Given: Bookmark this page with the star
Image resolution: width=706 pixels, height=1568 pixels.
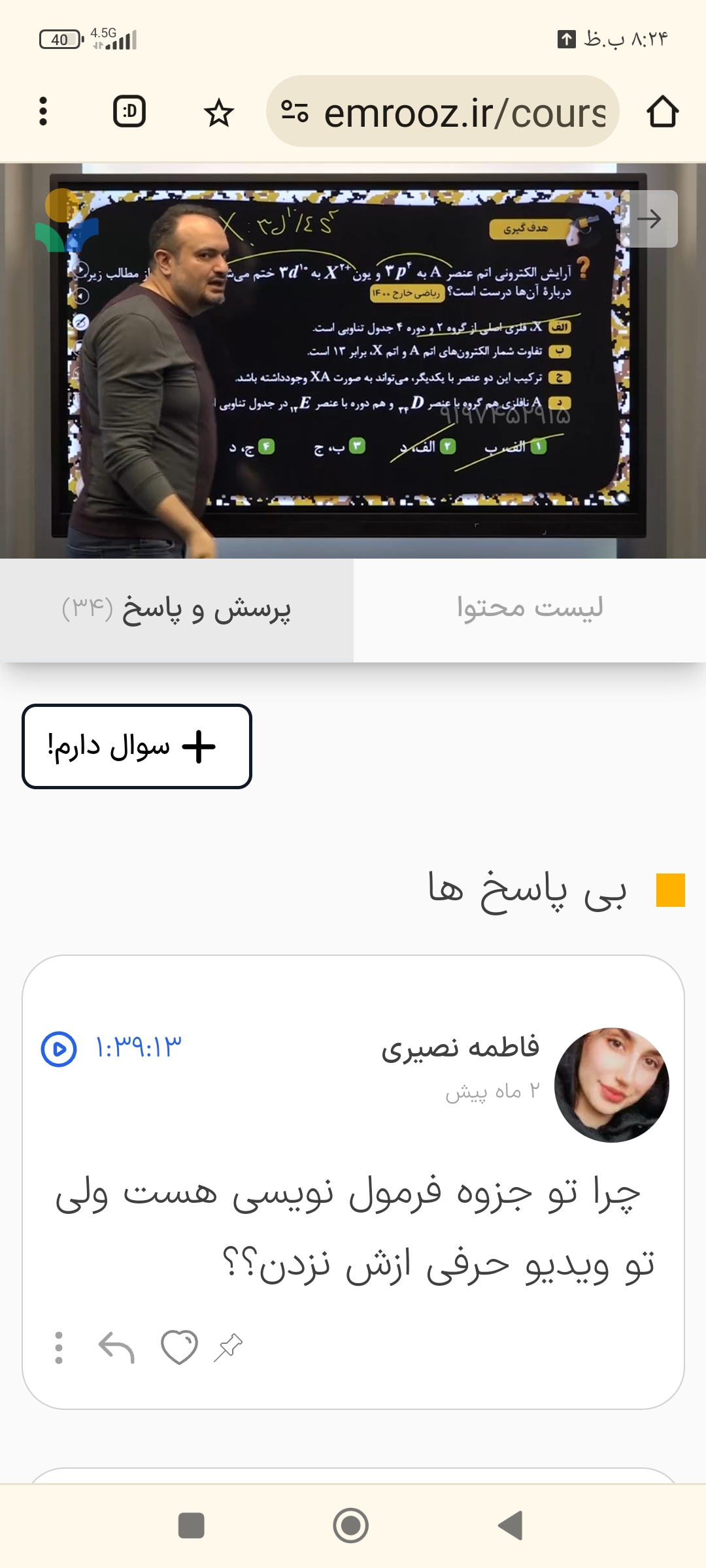Looking at the screenshot, I should [x=218, y=112].
